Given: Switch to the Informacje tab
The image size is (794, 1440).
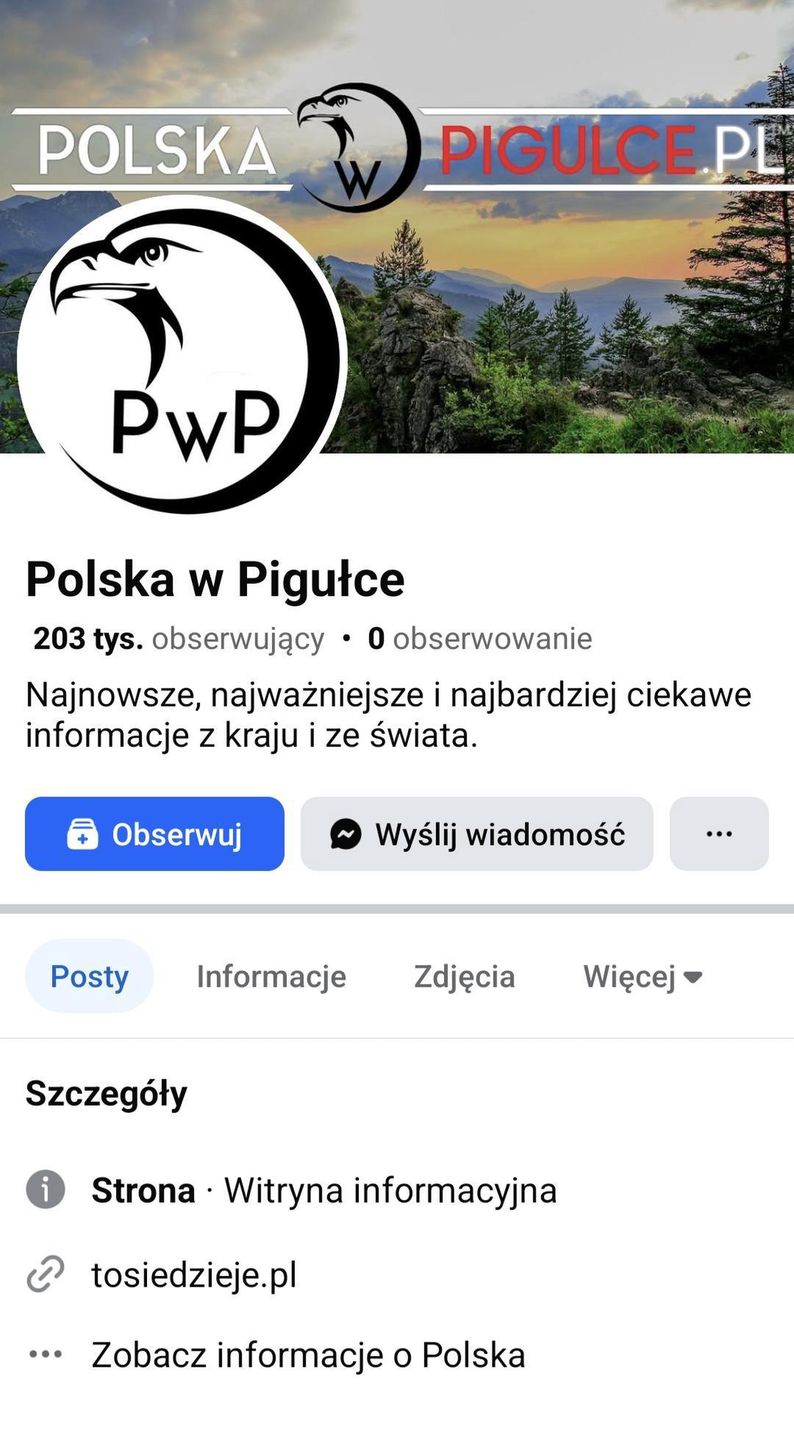Looking at the screenshot, I should (271, 976).
